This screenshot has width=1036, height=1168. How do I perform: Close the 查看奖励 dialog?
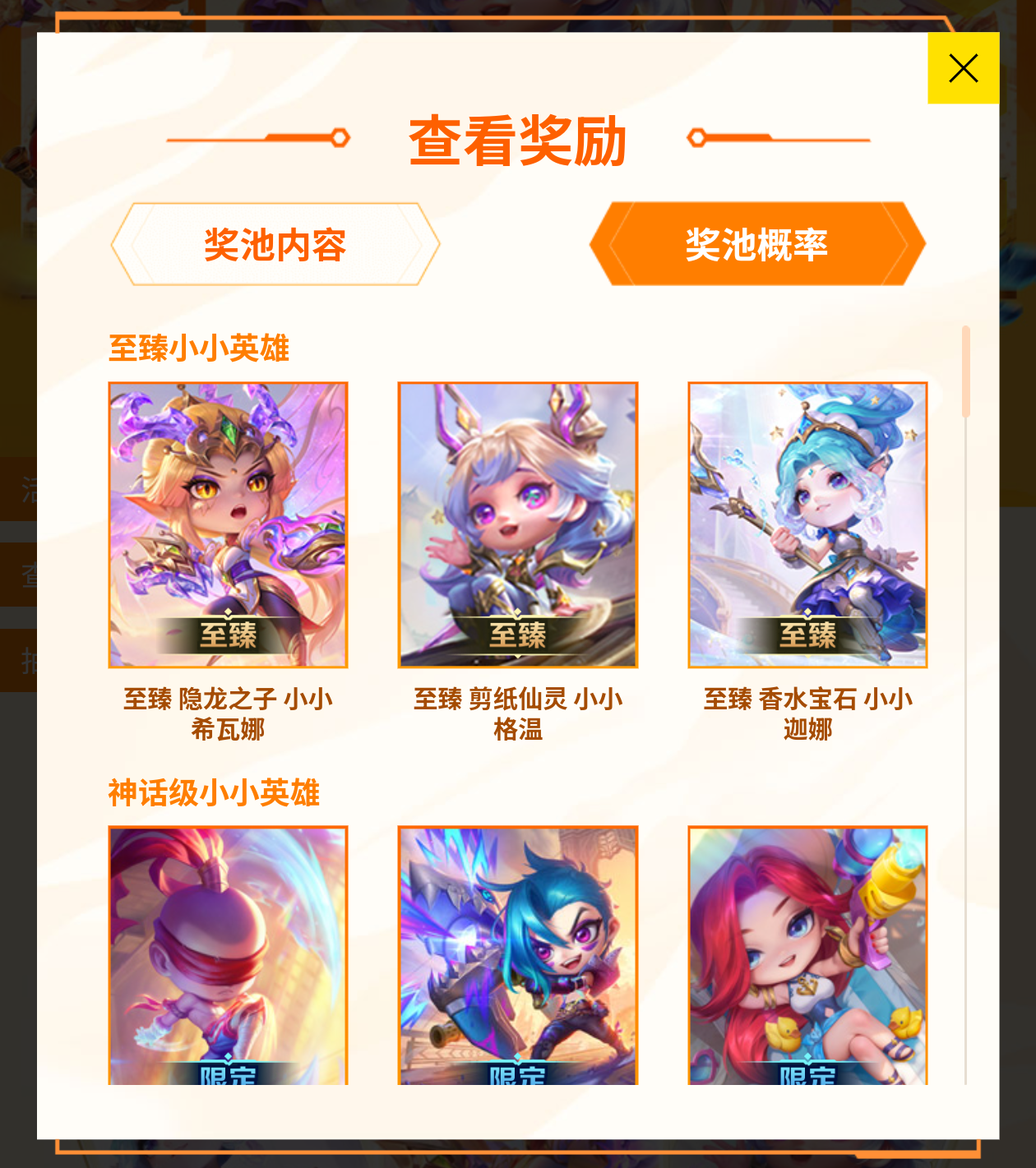pos(963,68)
